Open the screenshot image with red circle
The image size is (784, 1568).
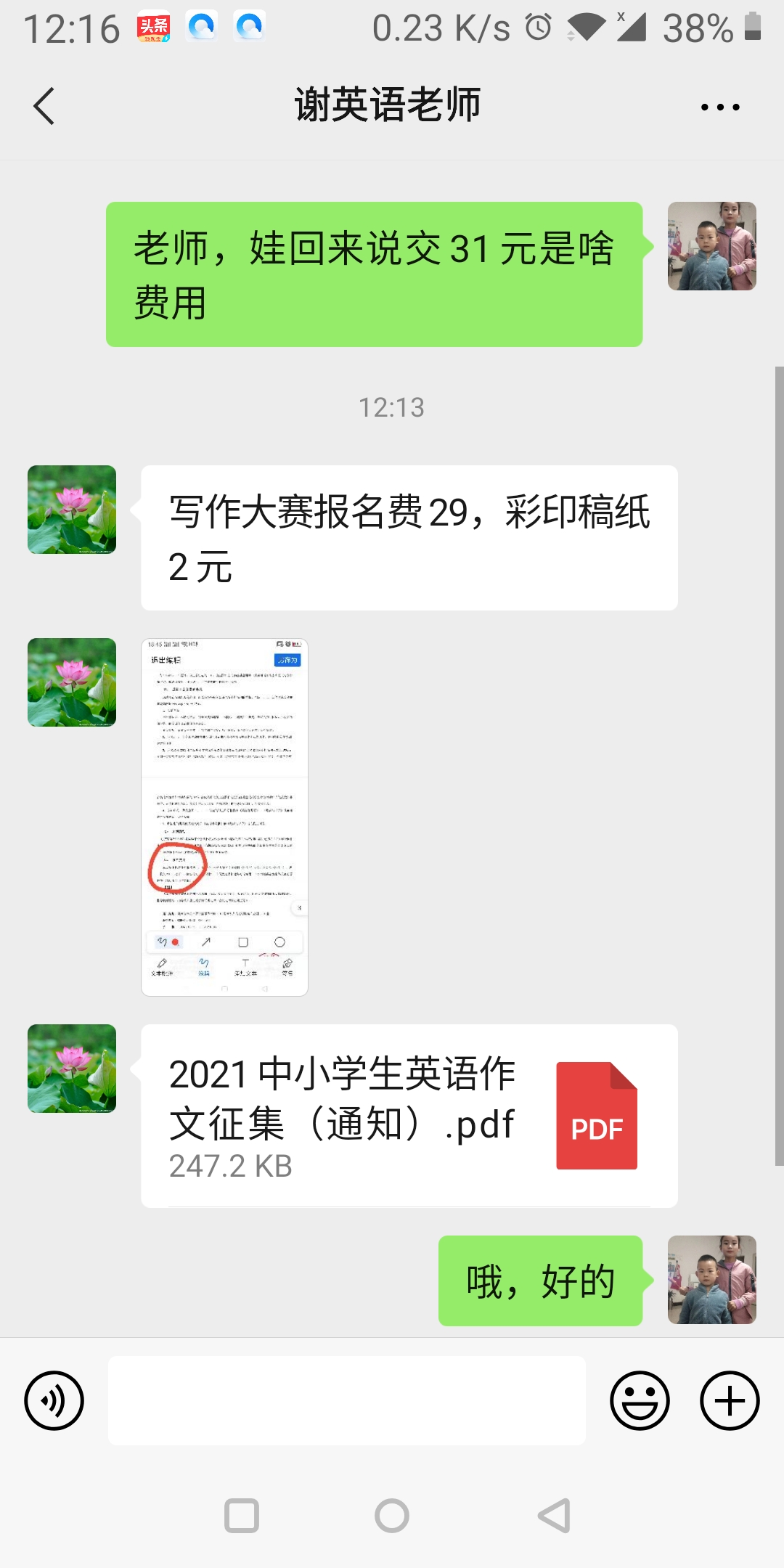coord(224,817)
